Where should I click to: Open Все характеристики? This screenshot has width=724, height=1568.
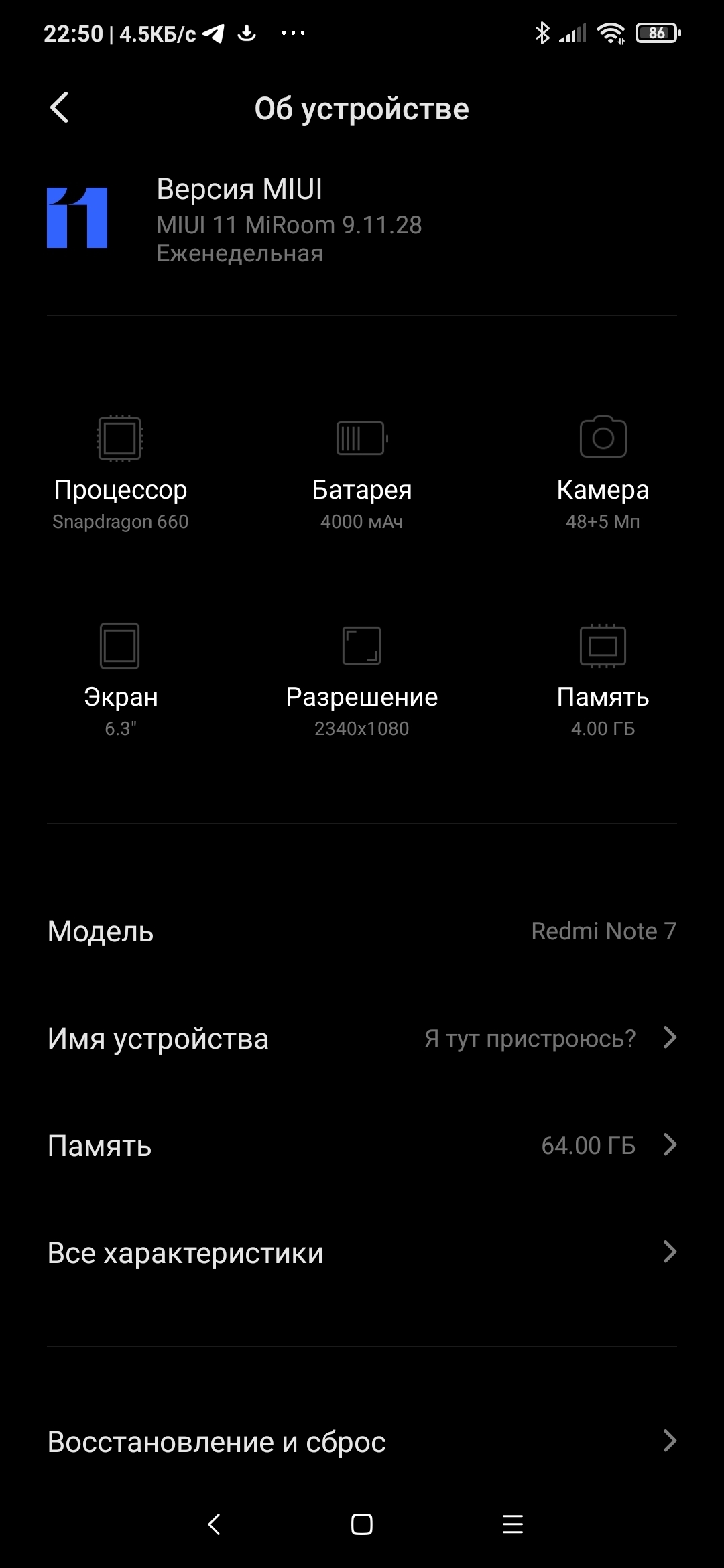click(x=362, y=1253)
